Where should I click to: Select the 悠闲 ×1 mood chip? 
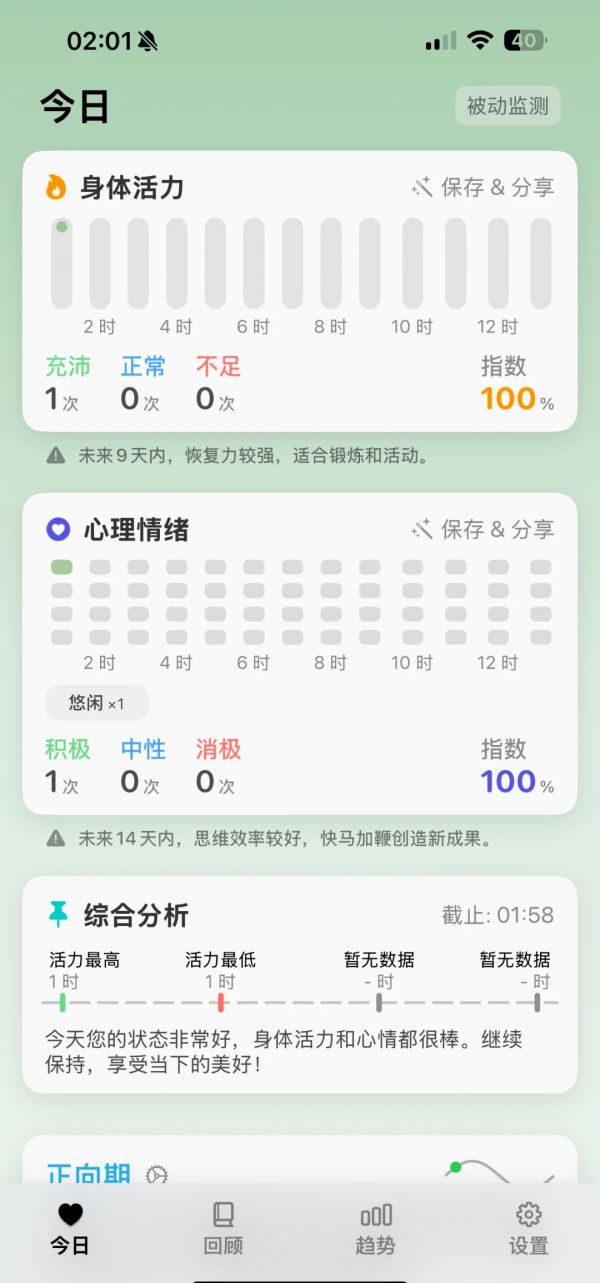97,703
